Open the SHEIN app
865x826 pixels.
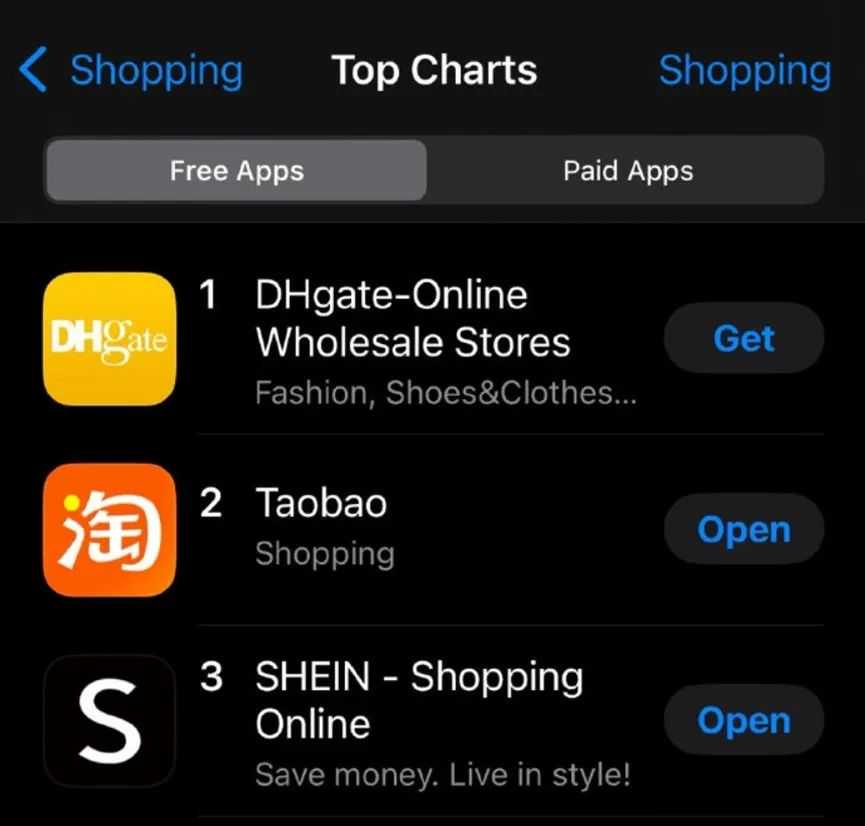click(x=744, y=720)
